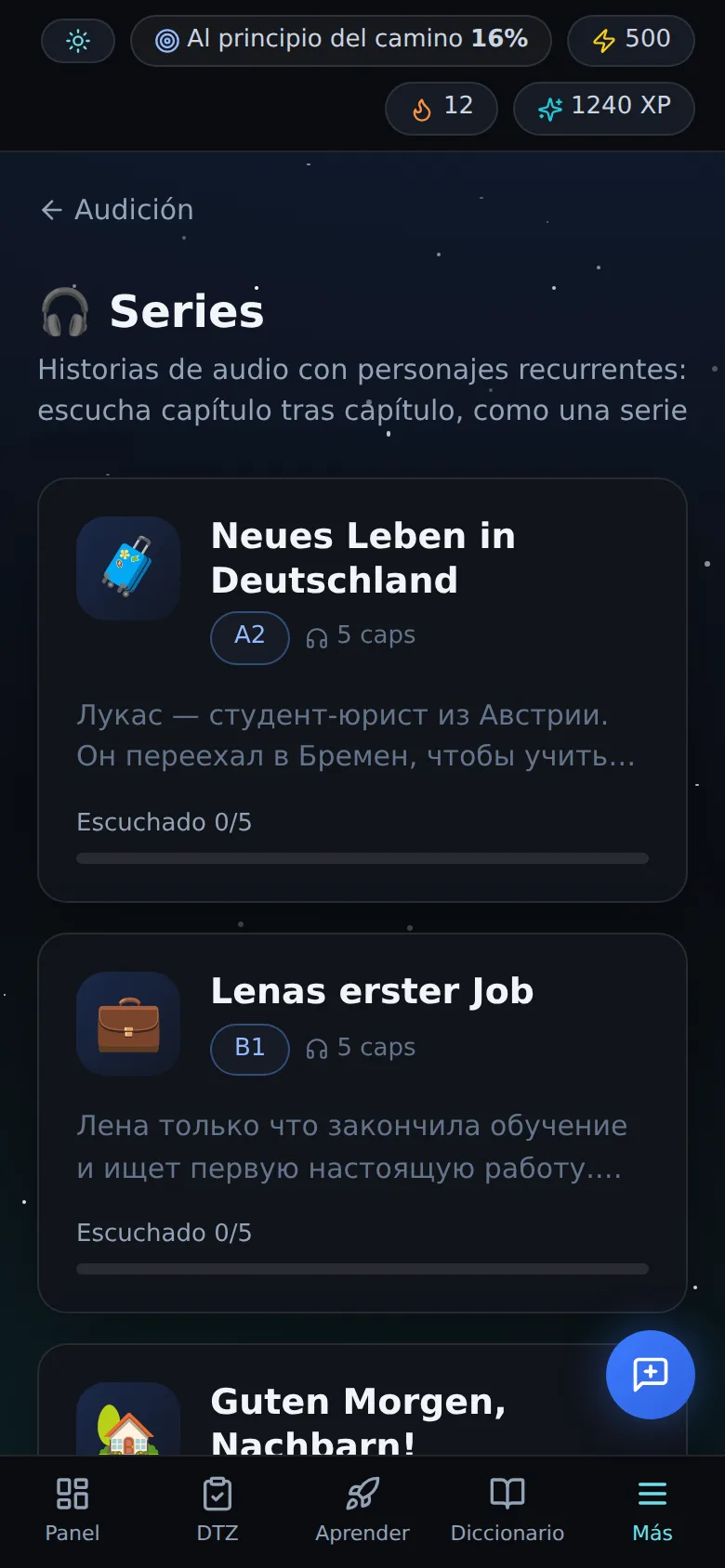Image resolution: width=725 pixels, height=1568 pixels.
Task: Open the series Neues Leben in Deutschland
Action: point(362,690)
